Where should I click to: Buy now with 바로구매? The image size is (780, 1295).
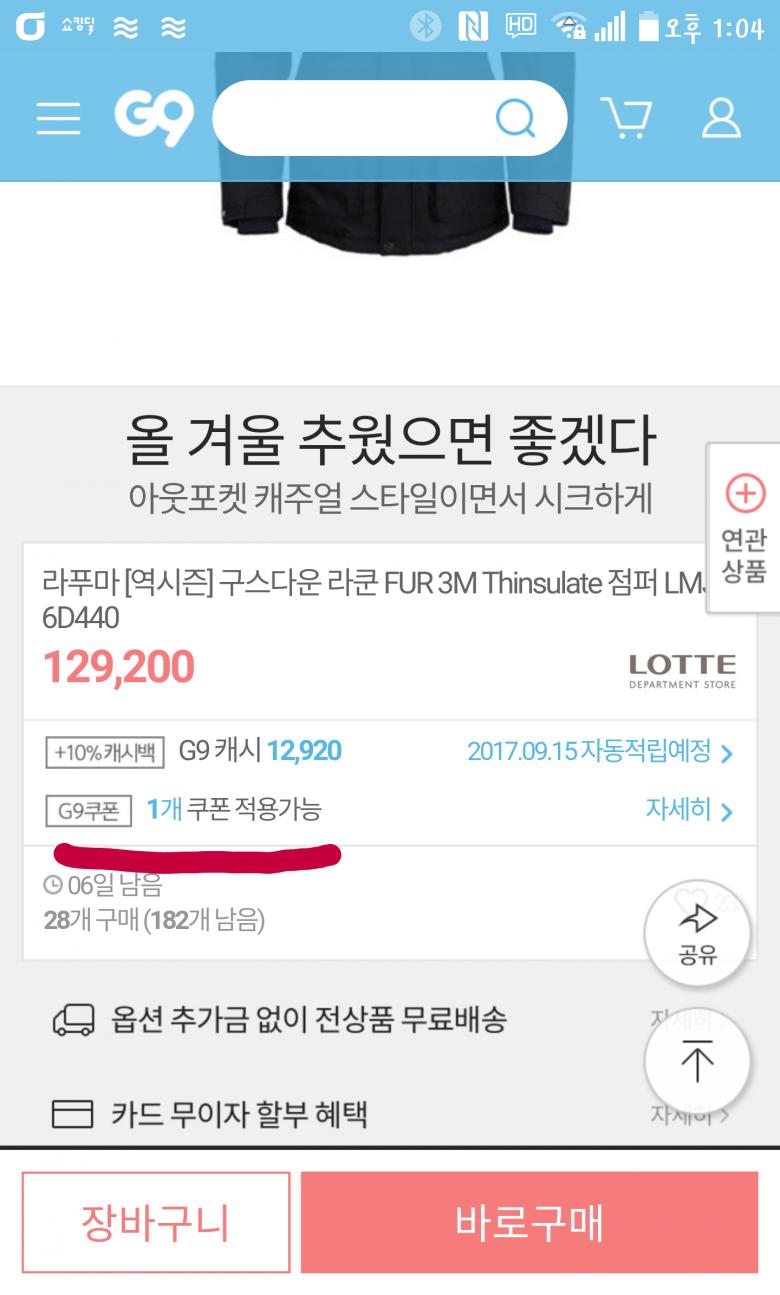(x=529, y=1222)
